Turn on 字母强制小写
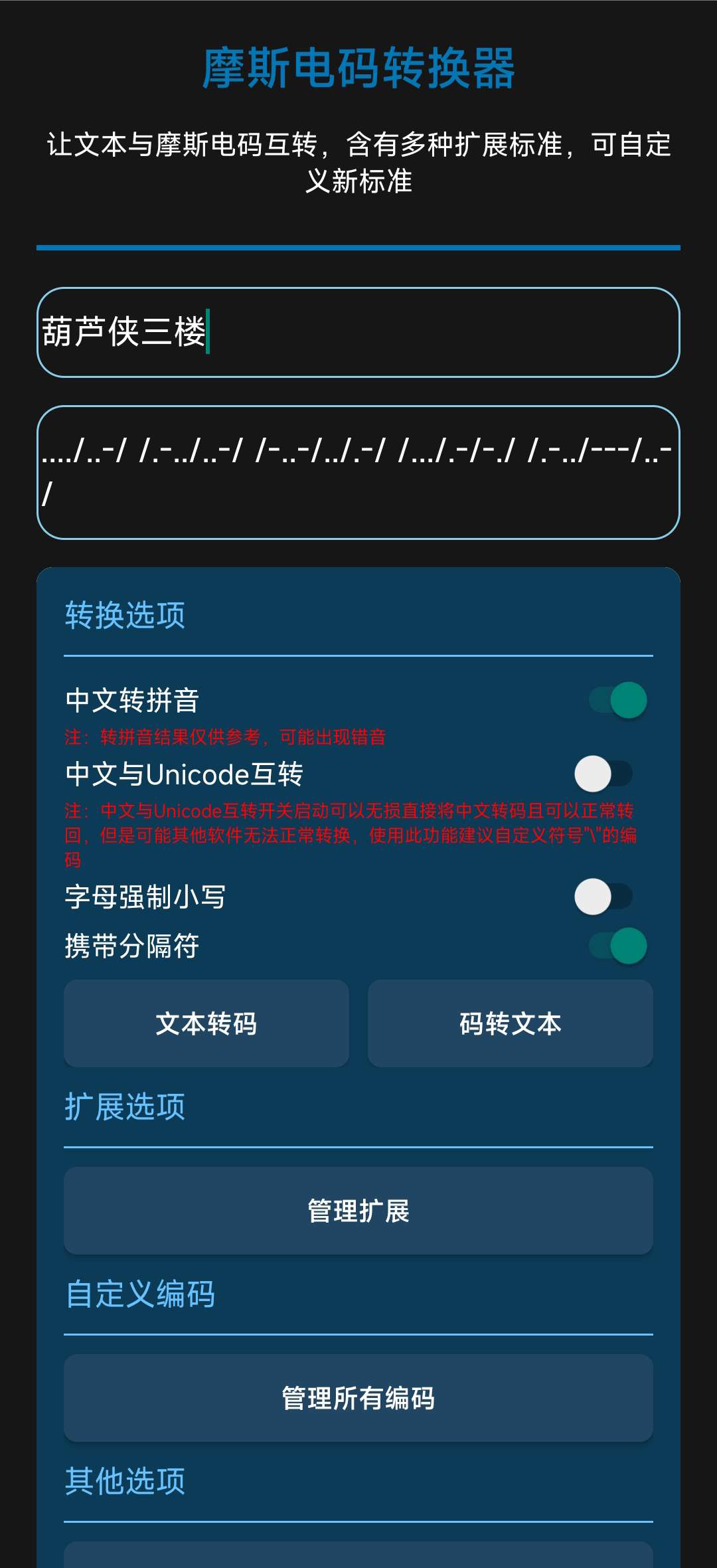Screen dimensions: 717x1568 click(x=603, y=897)
